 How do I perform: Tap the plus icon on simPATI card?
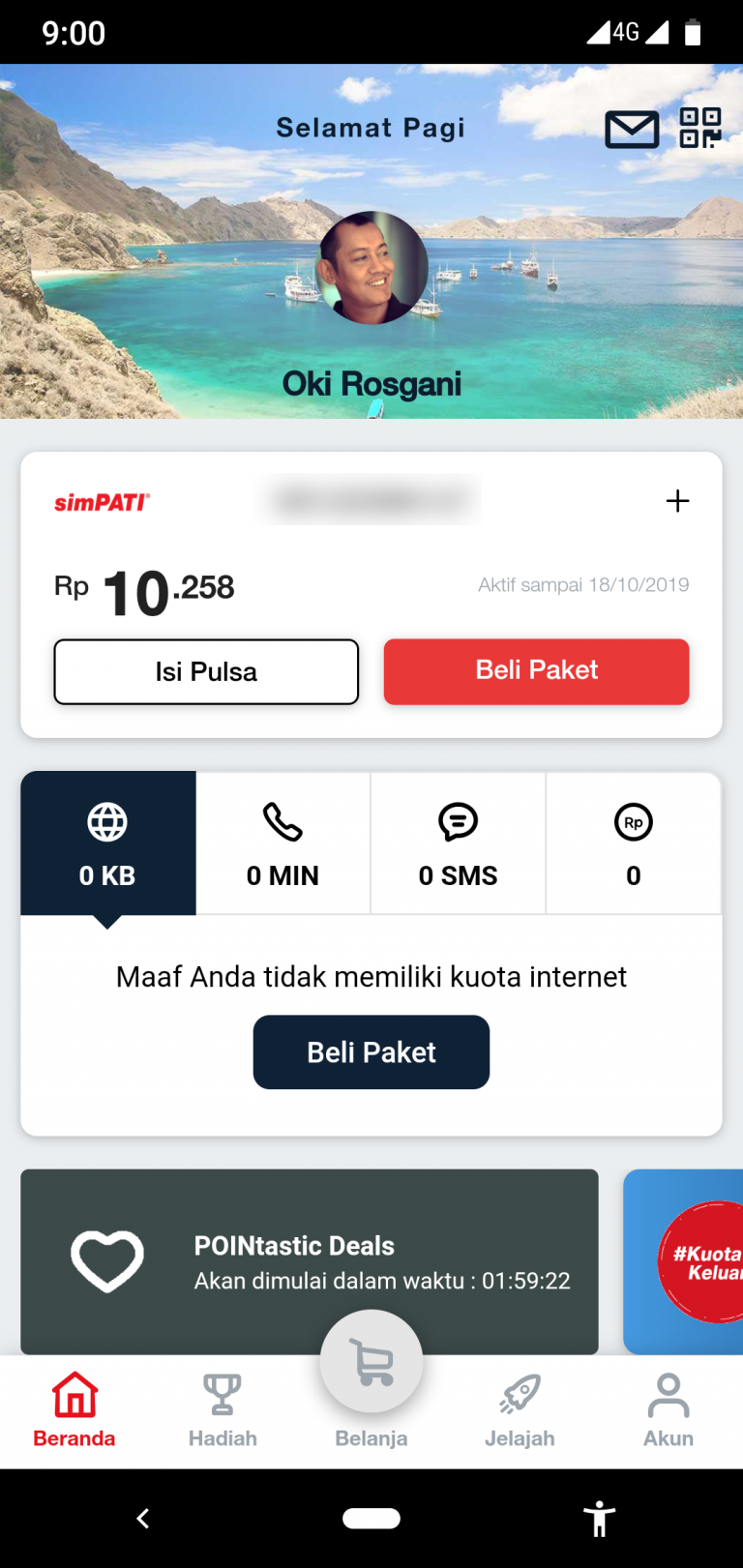point(678,501)
